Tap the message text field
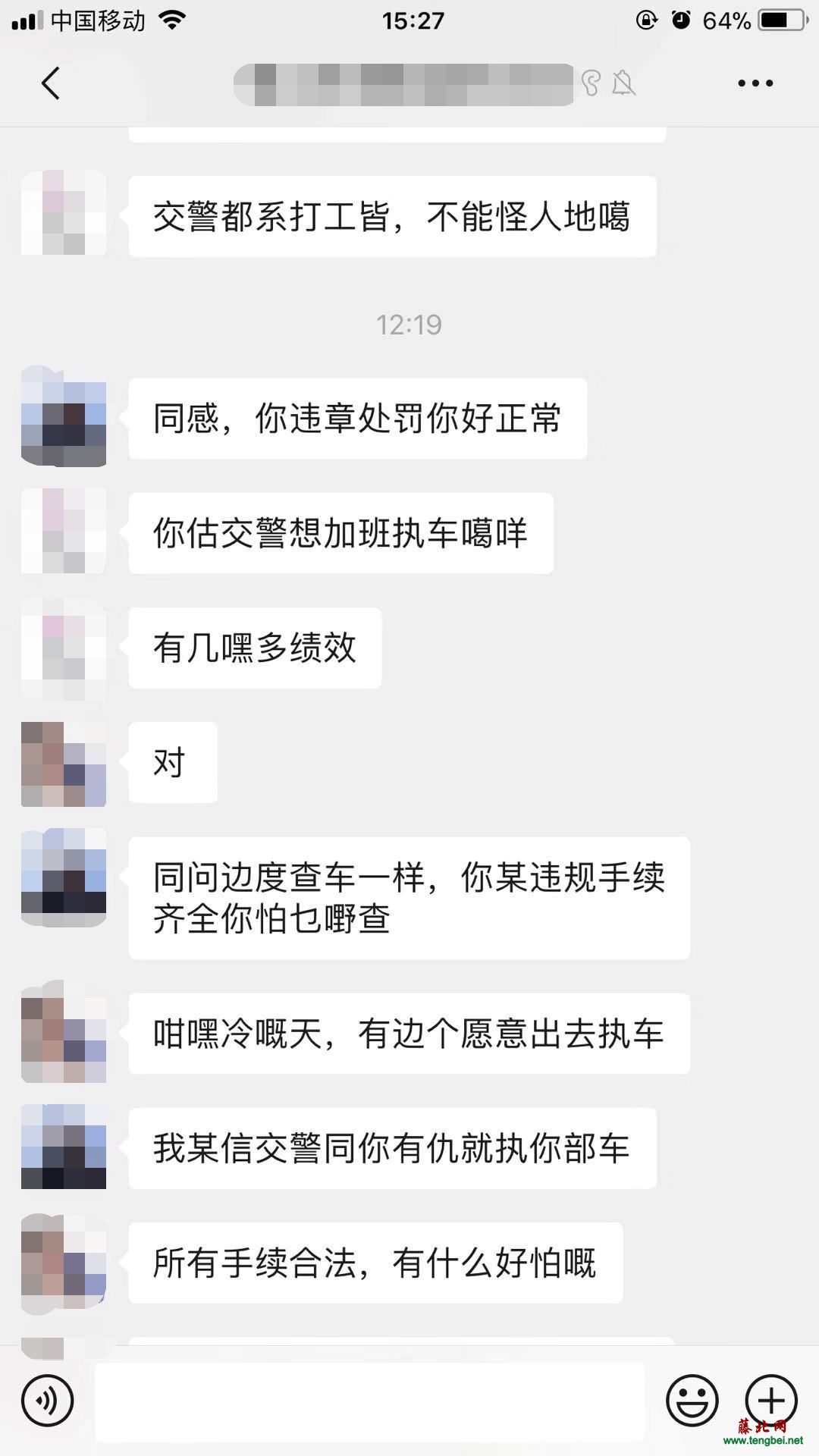 pos(369,1401)
